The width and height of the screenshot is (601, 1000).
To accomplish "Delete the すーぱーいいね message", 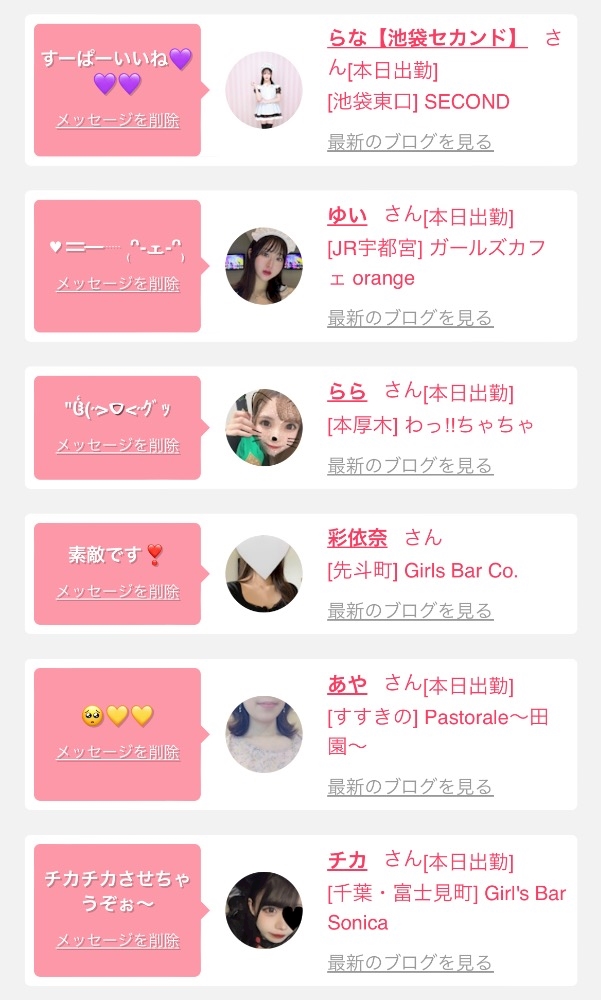I will (118, 121).
